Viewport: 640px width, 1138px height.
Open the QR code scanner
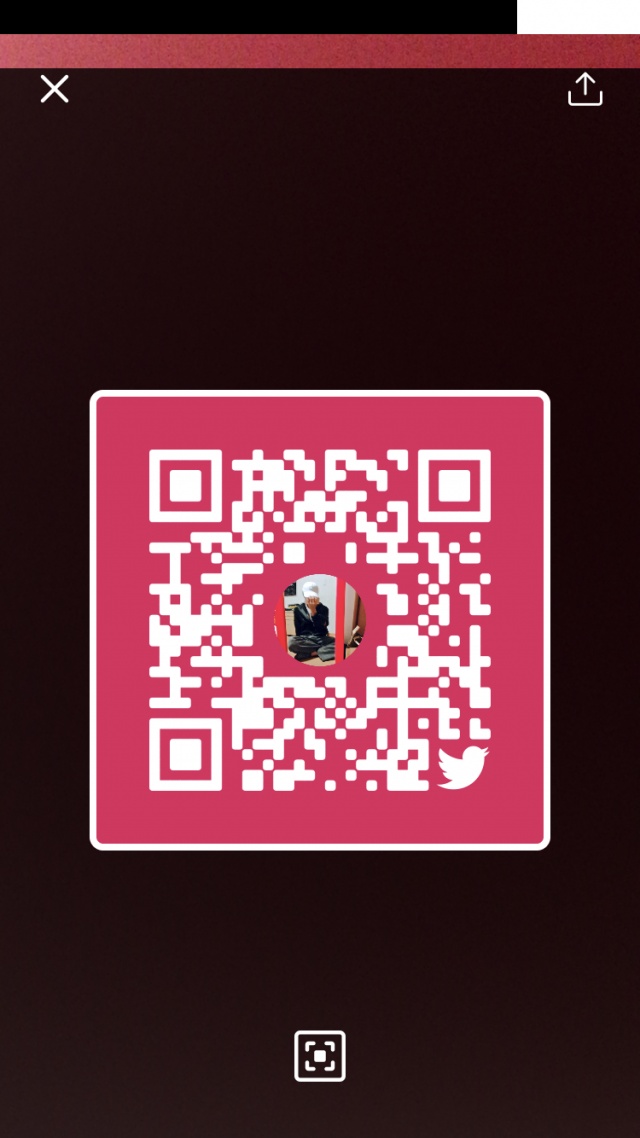click(x=320, y=1055)
